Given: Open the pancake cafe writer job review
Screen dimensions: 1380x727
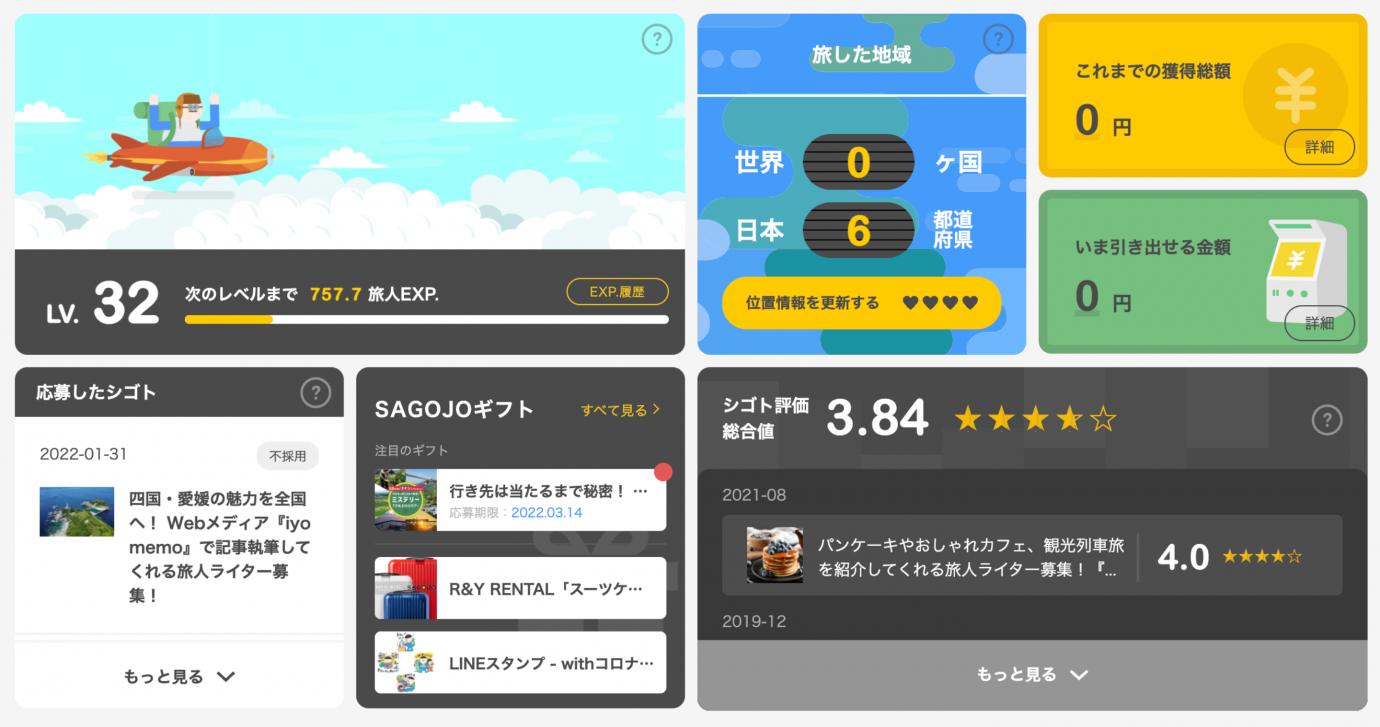Looking at the screenshot, I should (1032, 556).
